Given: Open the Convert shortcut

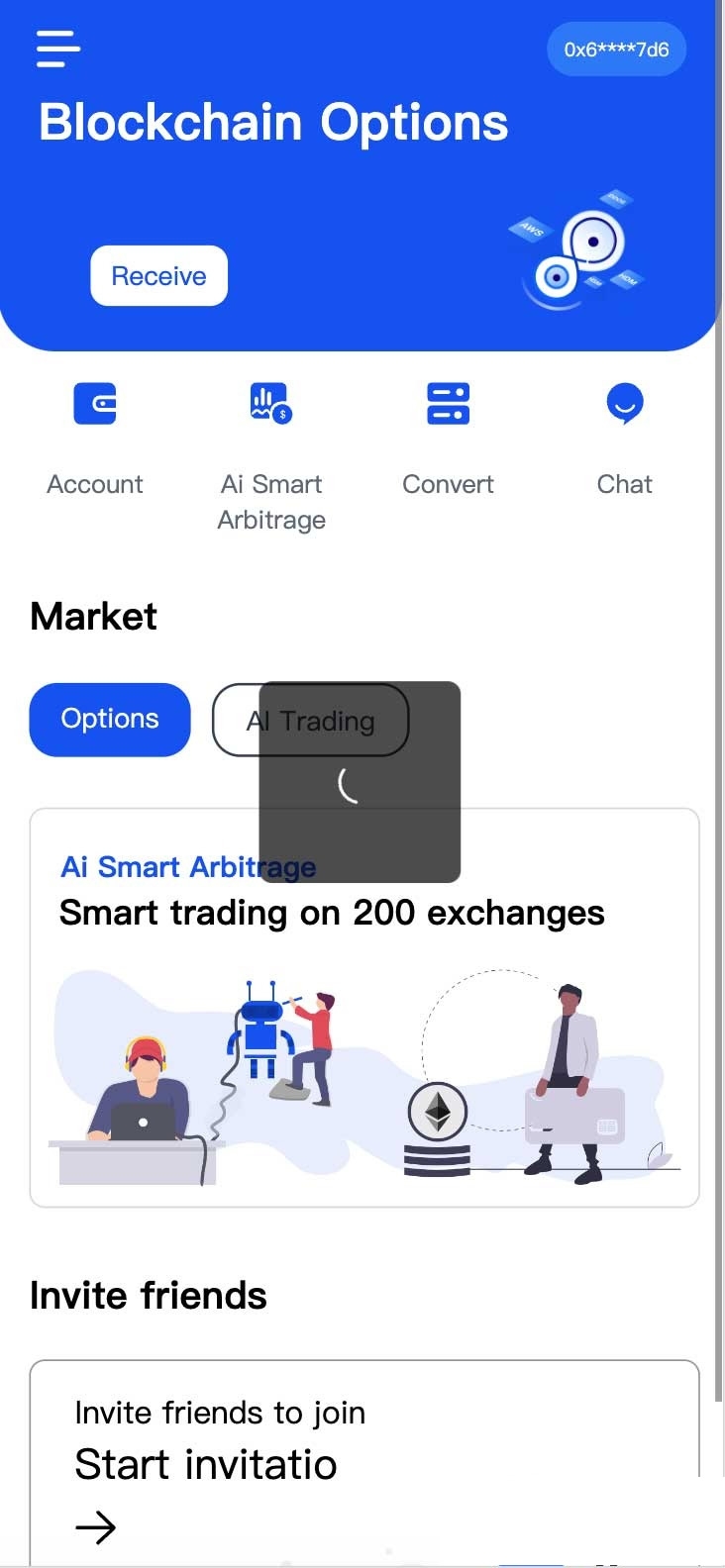Looking at the screenshot, I should (x=448, y=436).
